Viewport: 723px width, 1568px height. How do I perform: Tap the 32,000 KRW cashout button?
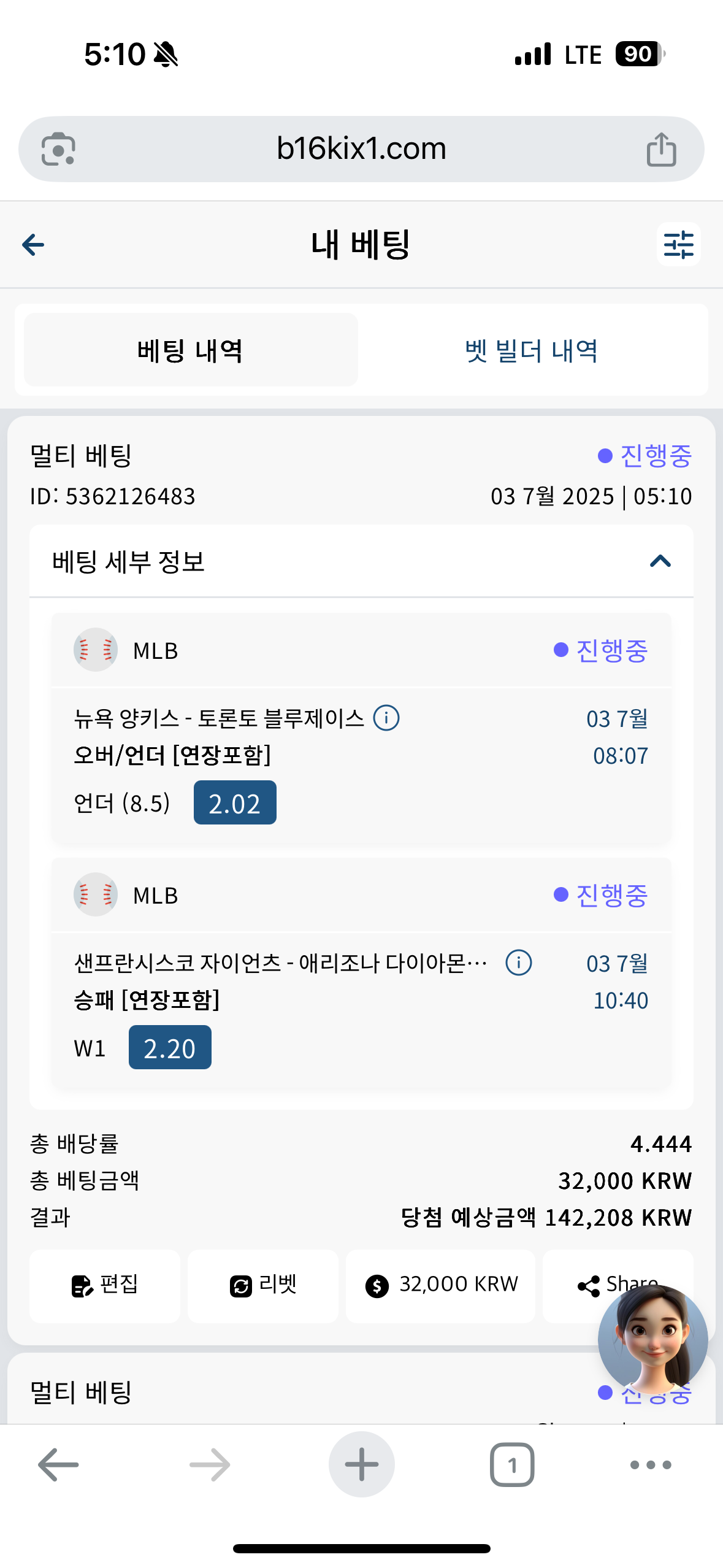pyautogui.click(x=440, y=1285)
